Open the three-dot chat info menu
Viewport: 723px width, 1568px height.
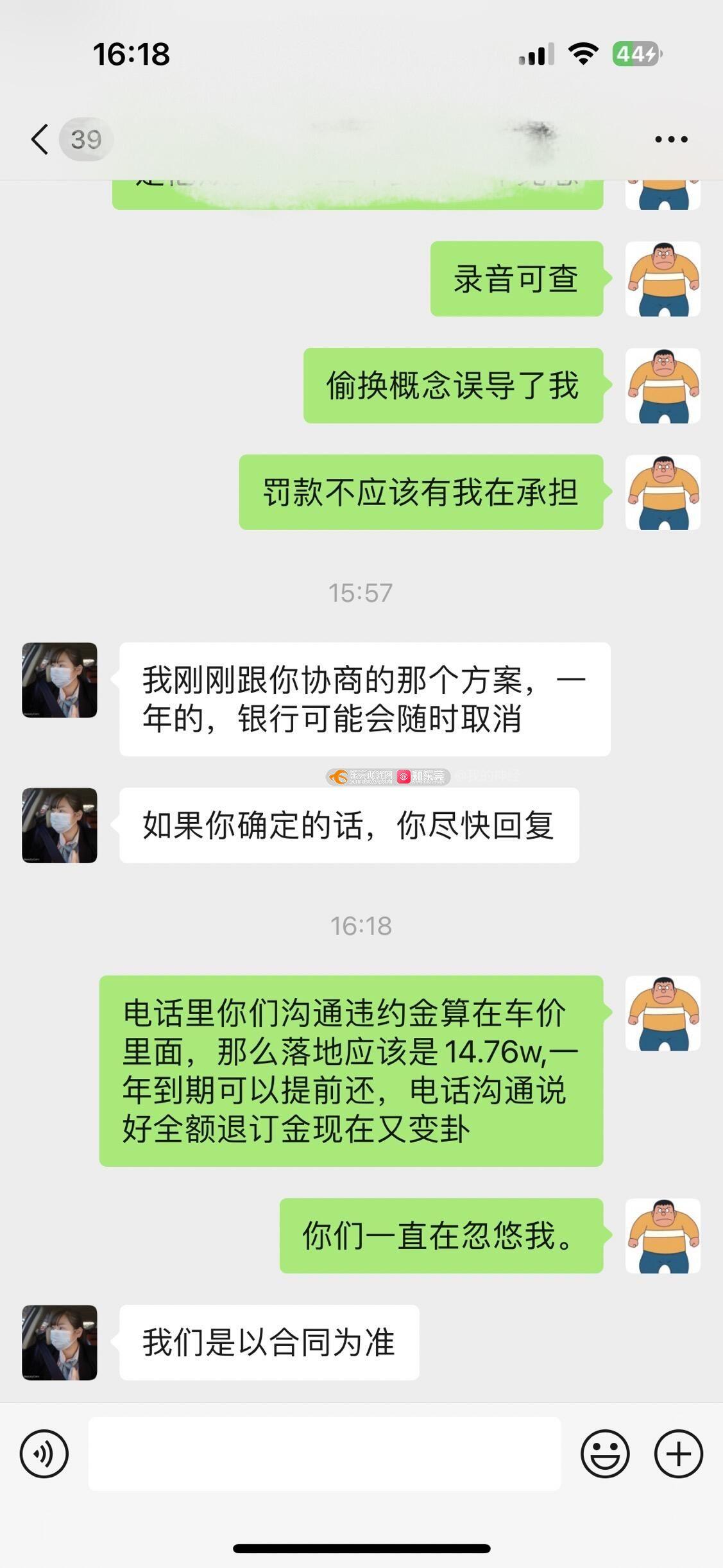pyautogui.click(x=671, y=139)
